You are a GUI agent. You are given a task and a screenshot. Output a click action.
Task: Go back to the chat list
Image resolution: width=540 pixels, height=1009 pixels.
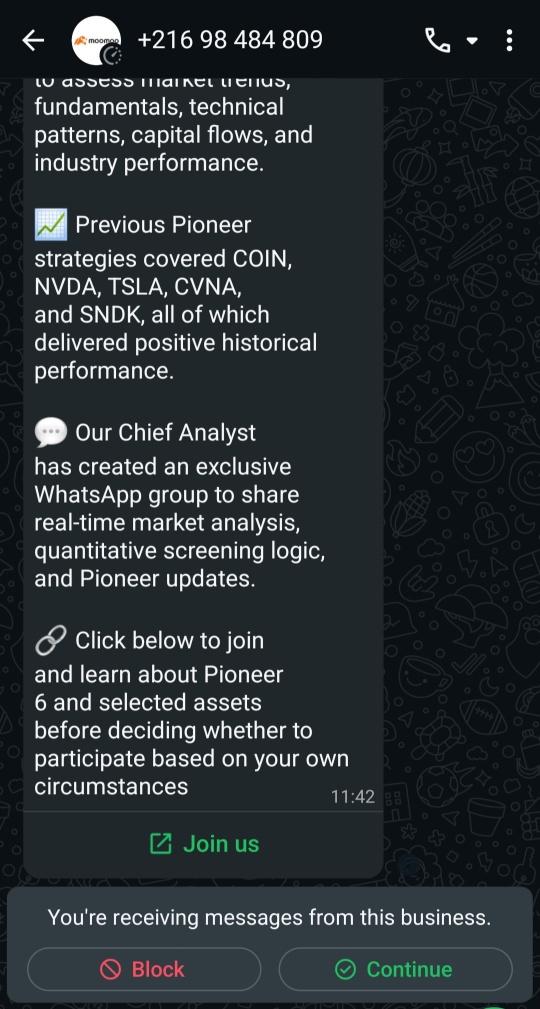coord(33,41)
